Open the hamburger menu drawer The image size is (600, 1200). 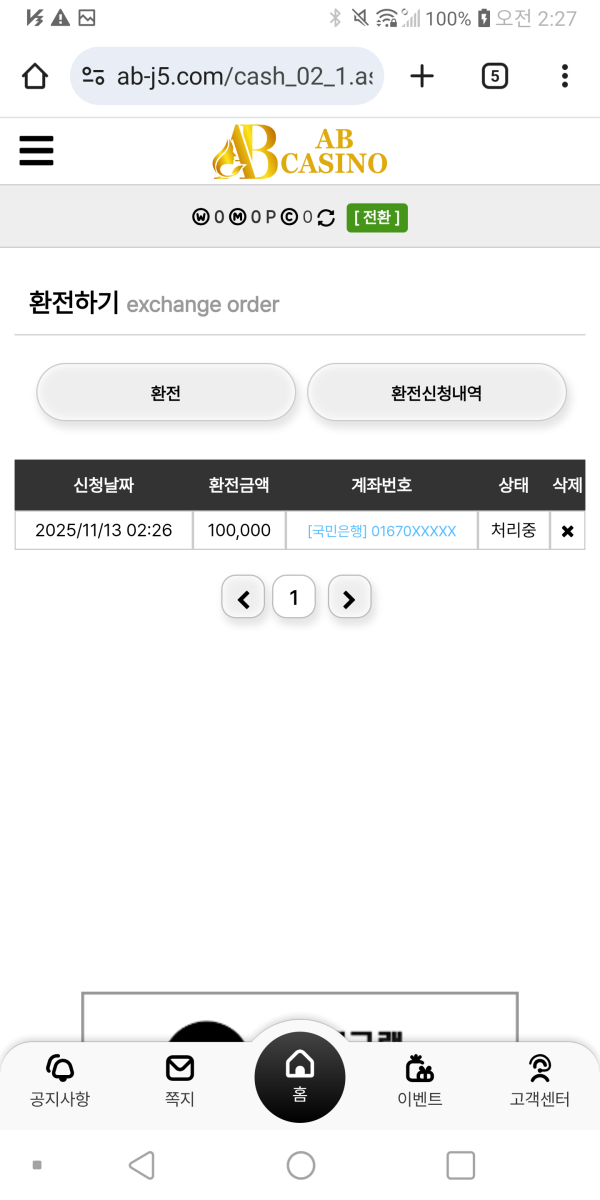pos(36,151)
